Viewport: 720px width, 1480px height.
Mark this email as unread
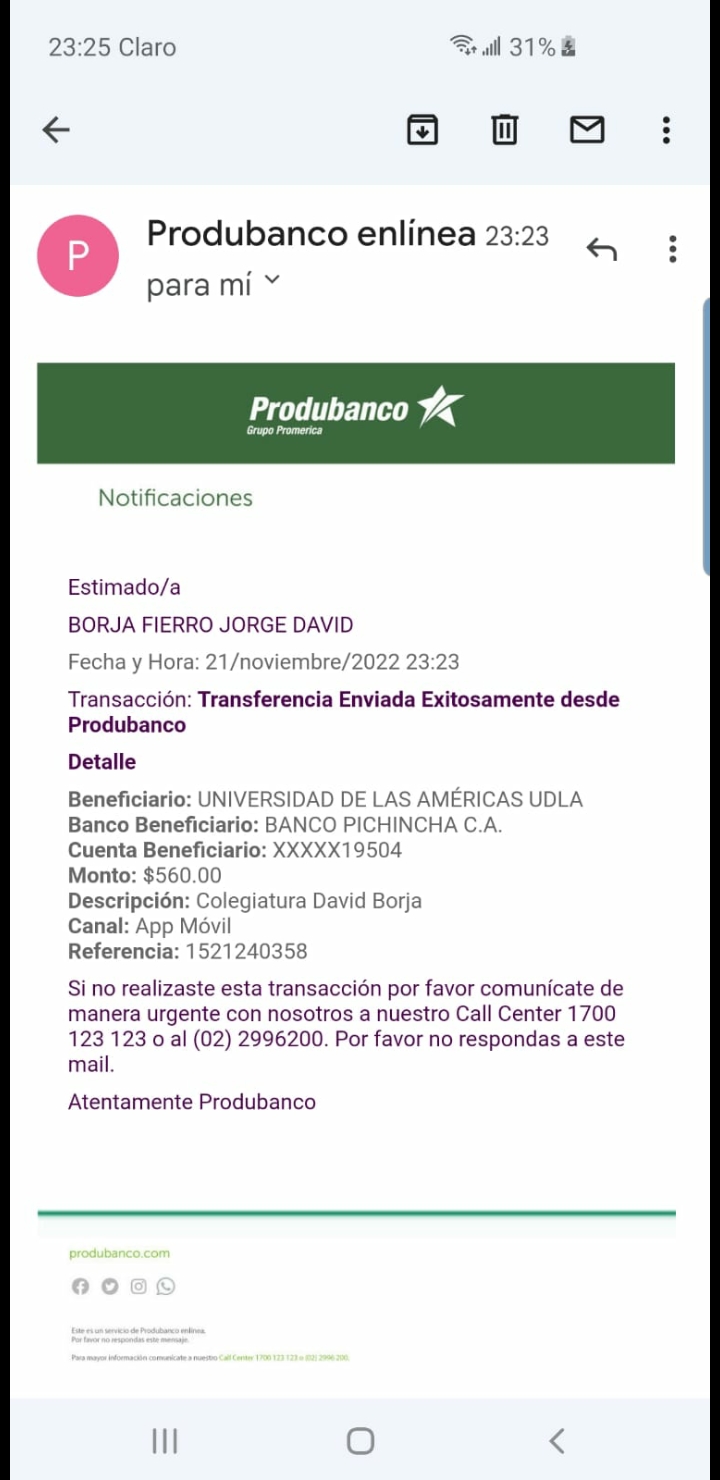click(587, 129)
